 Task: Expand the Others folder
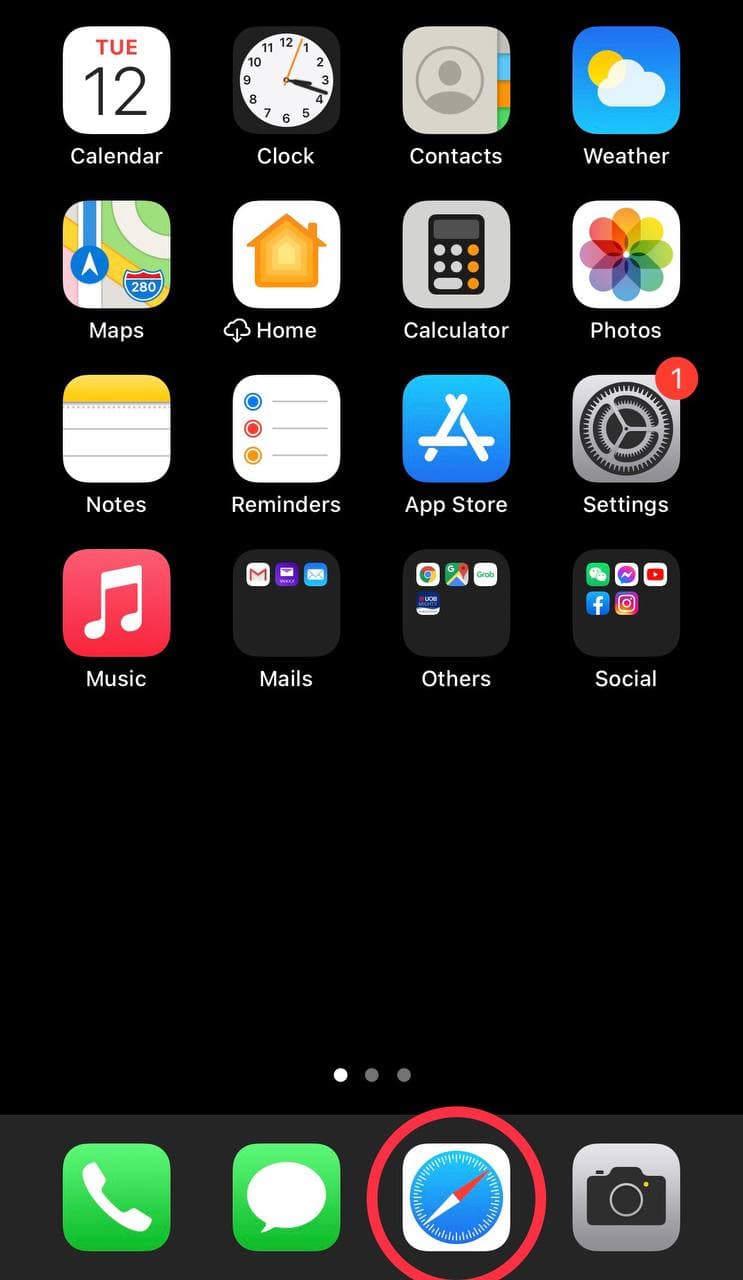(456, 602)
